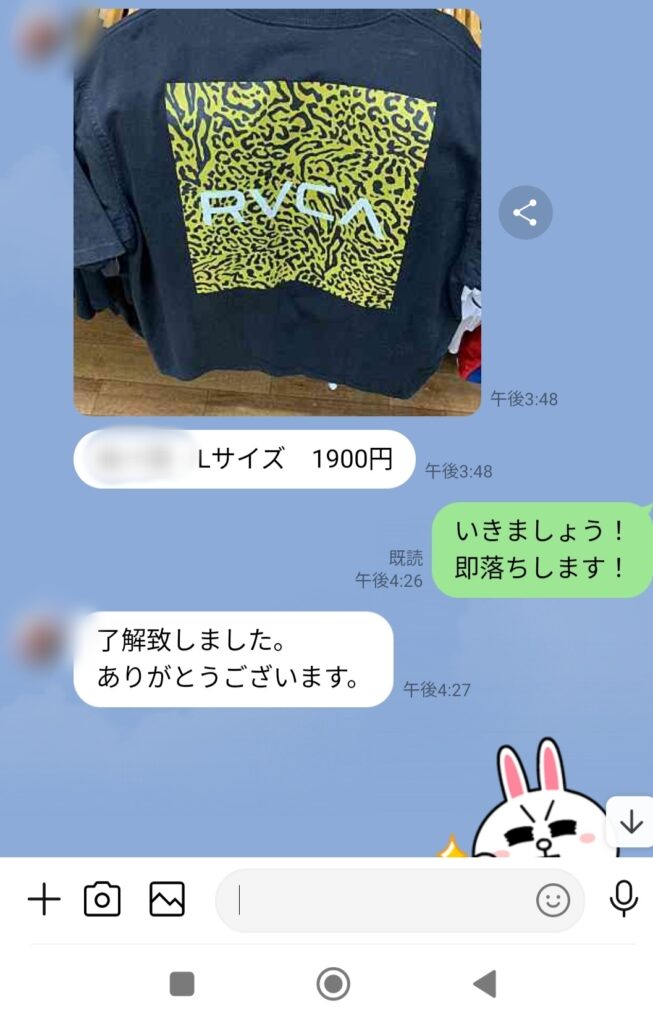Open the RVCA t-shirt photo full screen
This screenshot has width=653, height=1024.
pos(277,212)
